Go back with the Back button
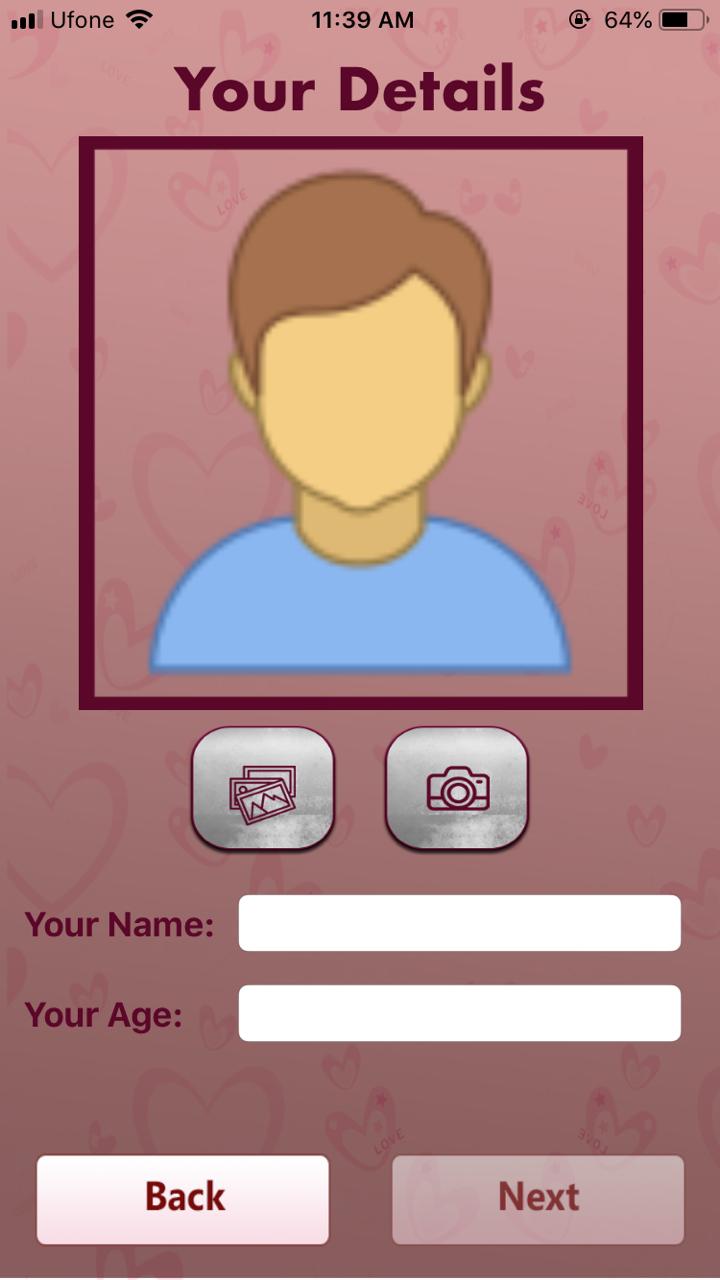Image resolution: width=720 pixels, height=1280 pixels. pyautogui.click(x=183, y=1199)
